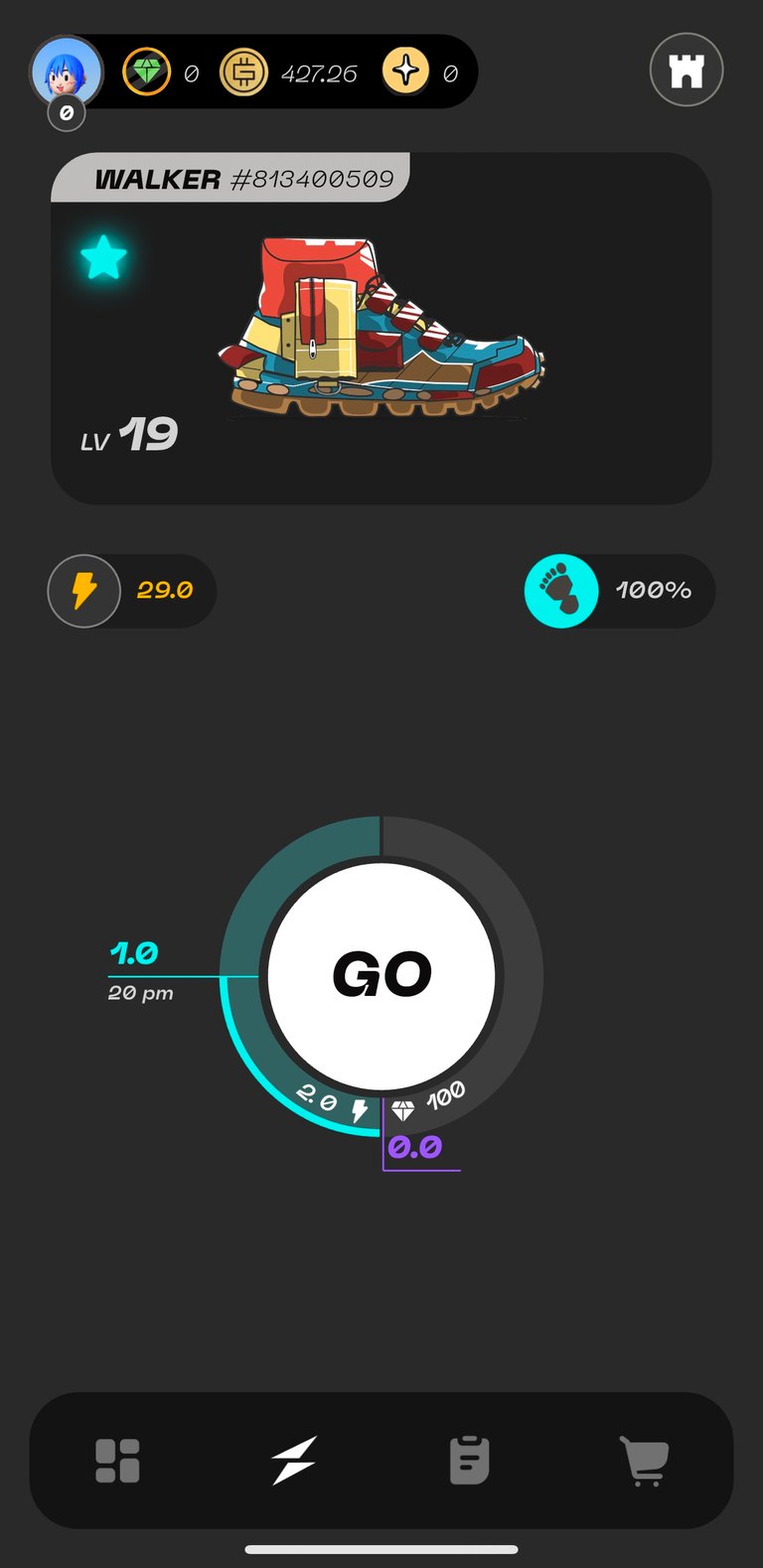Switch to the dashboard grid tab

(117, 1461)
